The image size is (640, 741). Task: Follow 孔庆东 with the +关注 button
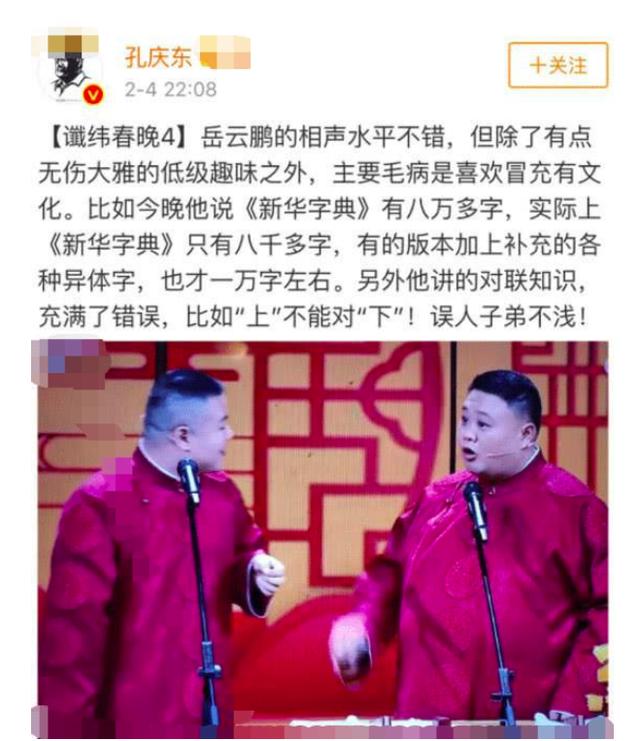coord(557,66)
